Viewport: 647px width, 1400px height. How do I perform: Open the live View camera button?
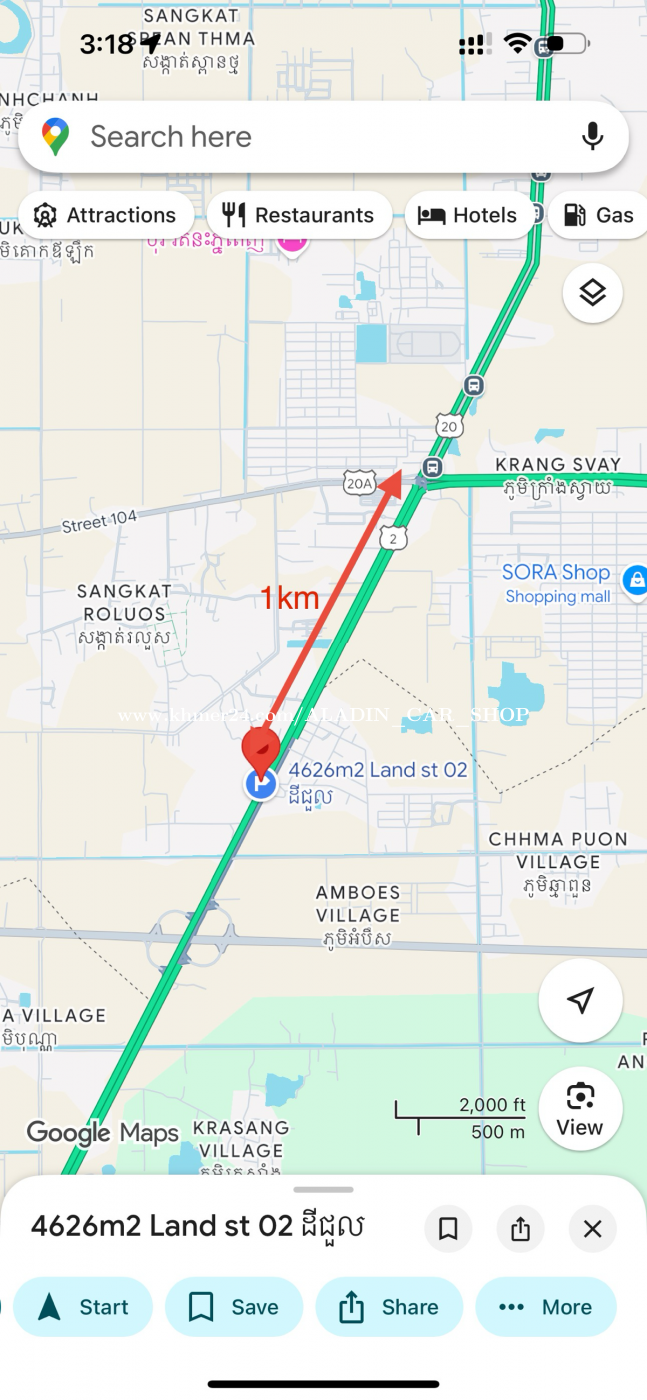point(580,1108)
